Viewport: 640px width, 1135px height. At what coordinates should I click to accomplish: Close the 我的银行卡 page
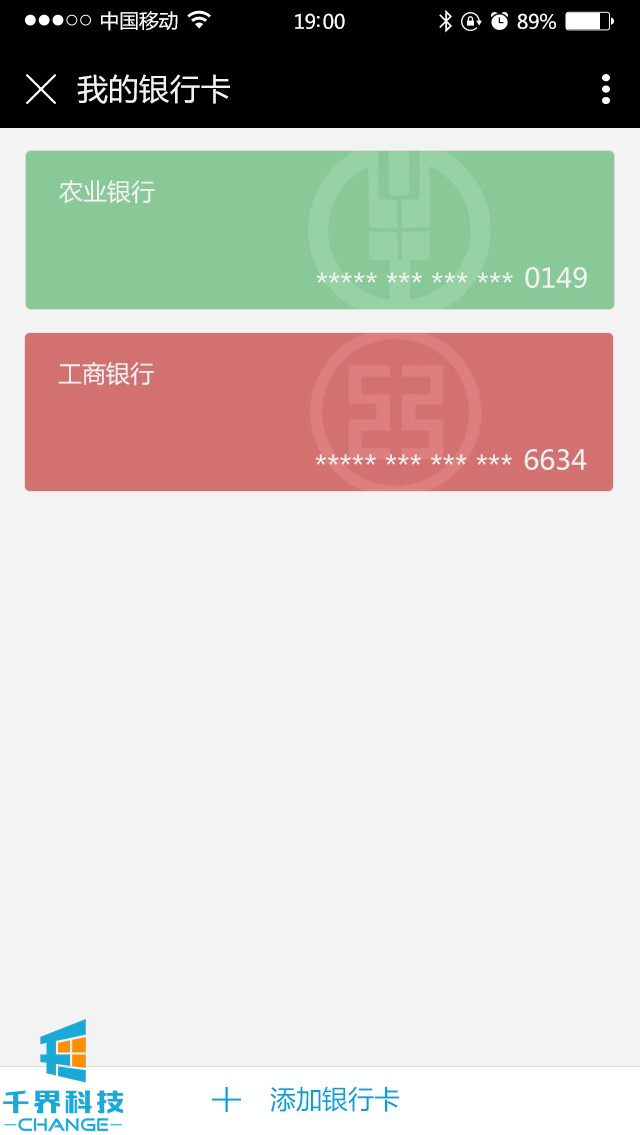(41, 89)
